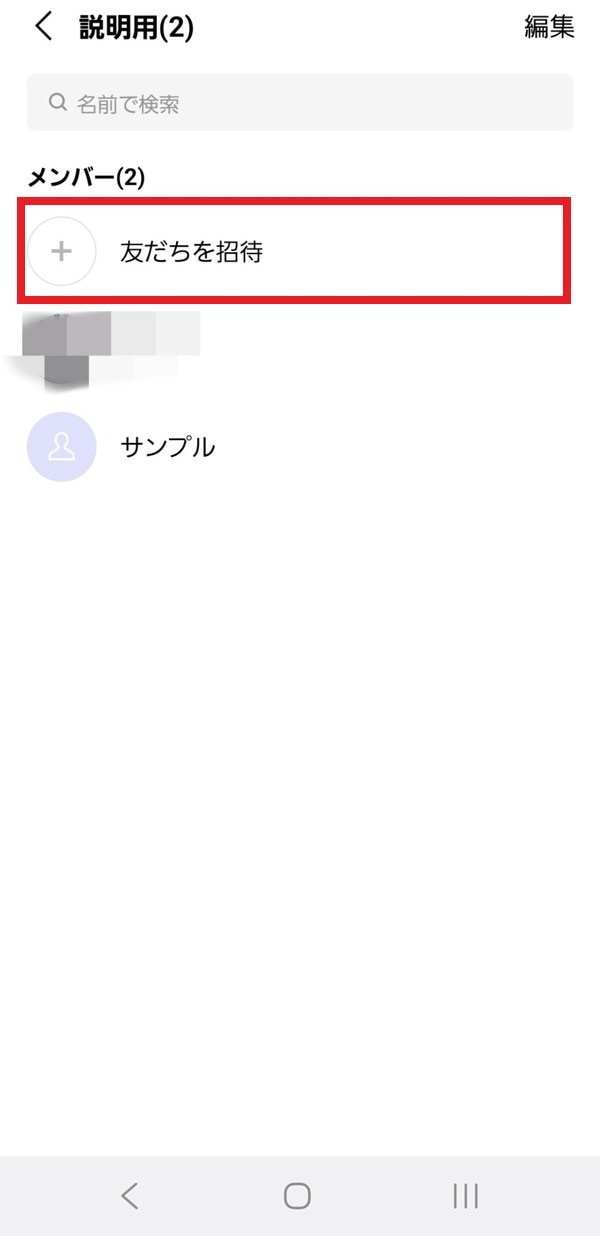Go back using the top-left arrow
The width and height of the screenshot is (600, 1236).
coord(43,27)
